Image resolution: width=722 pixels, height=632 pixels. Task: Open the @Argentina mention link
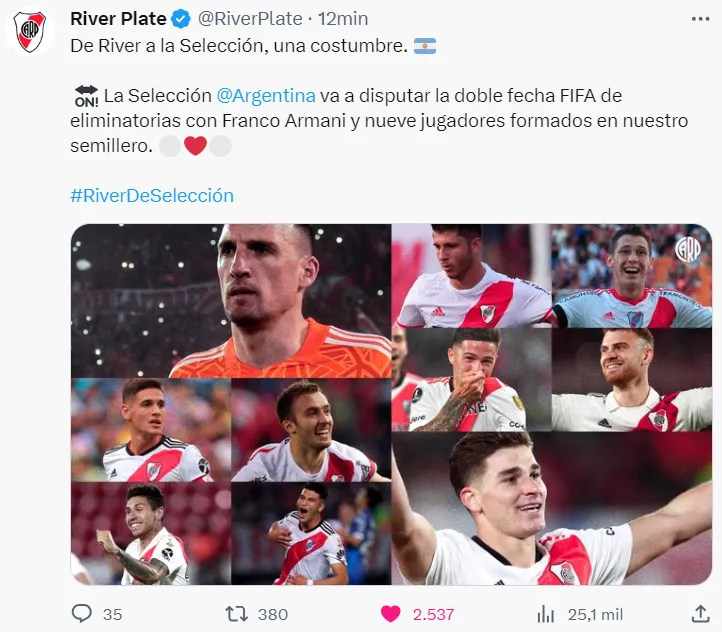pos(265,95)
